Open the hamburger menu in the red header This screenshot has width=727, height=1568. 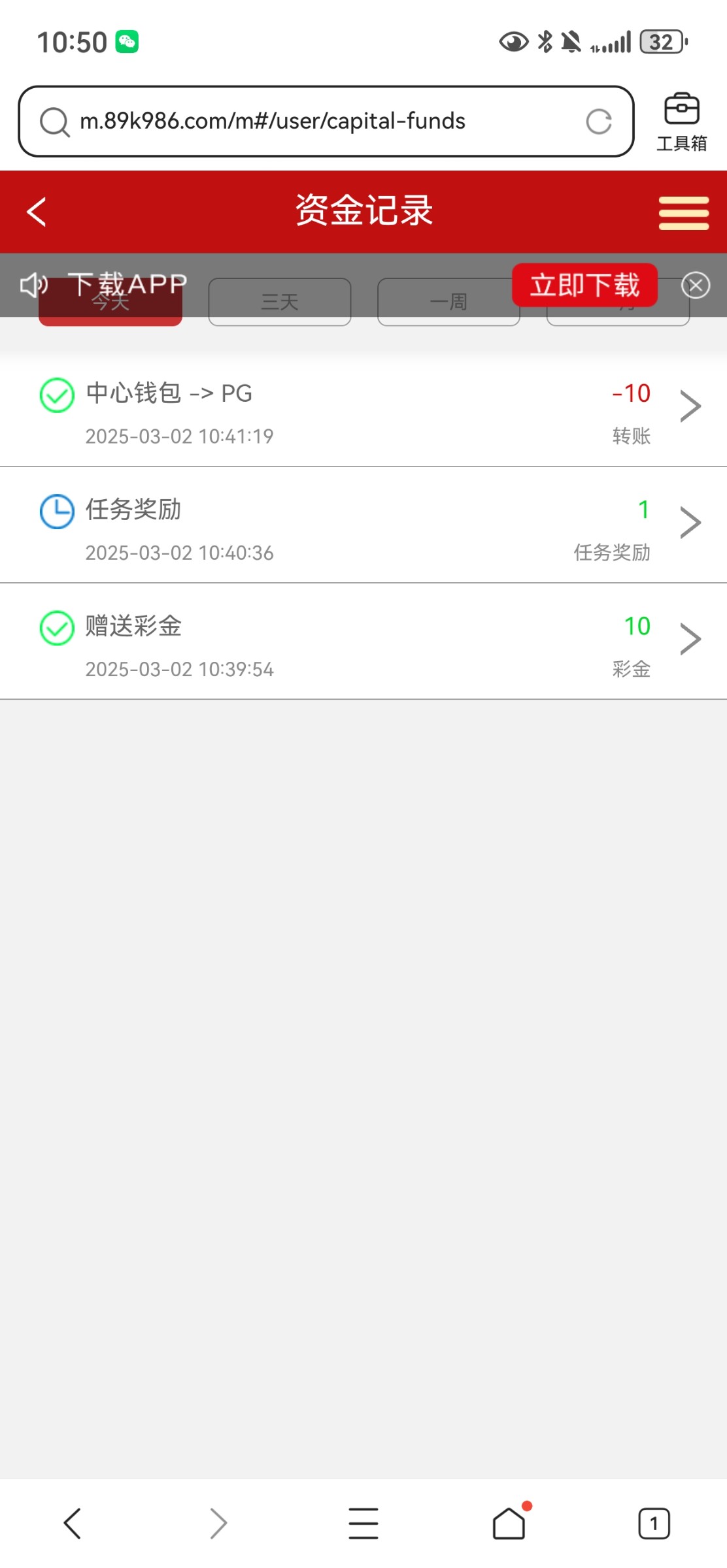coord(683,213)
